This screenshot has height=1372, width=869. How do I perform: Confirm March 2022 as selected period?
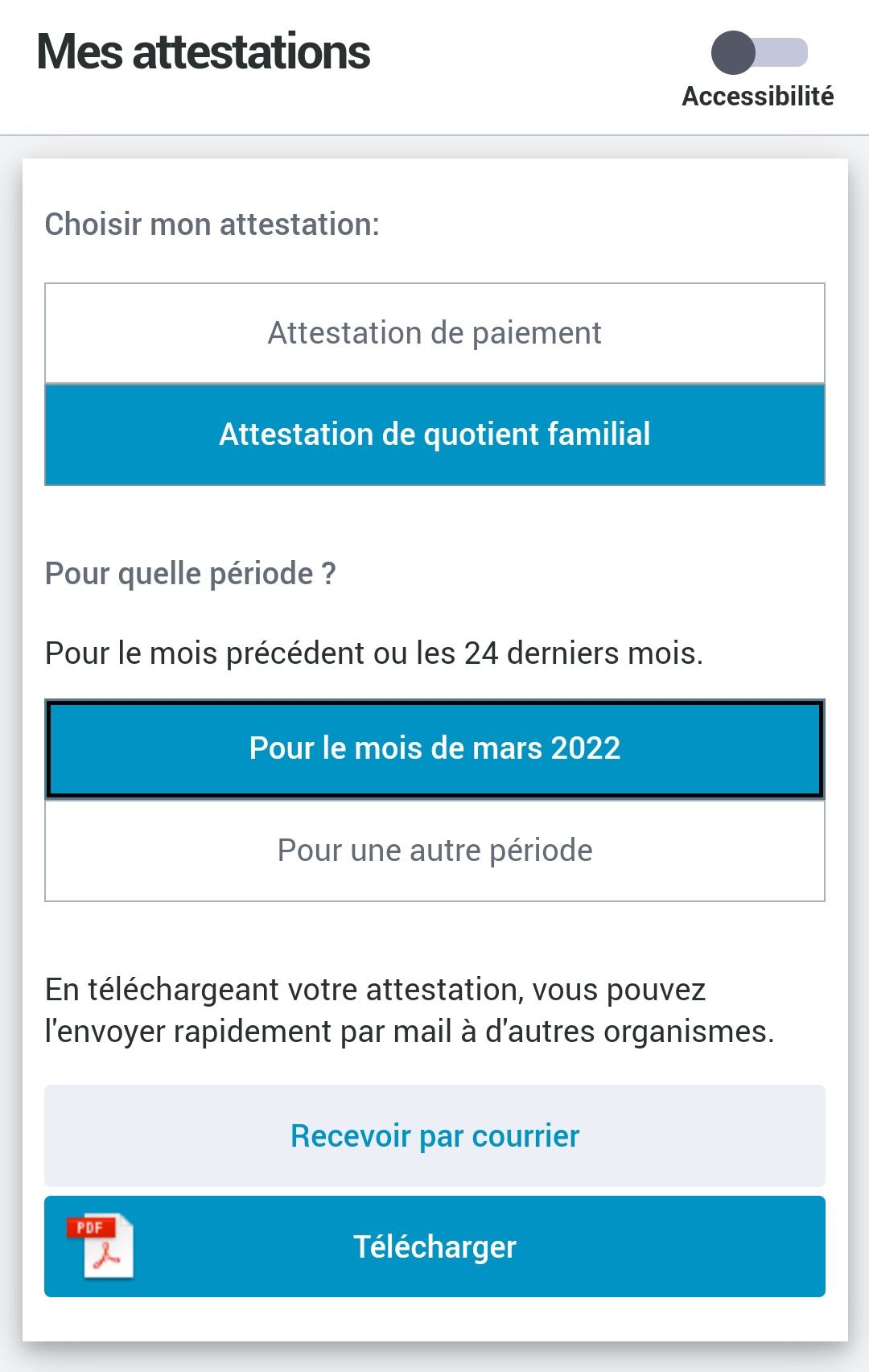[x=434, y=748]
